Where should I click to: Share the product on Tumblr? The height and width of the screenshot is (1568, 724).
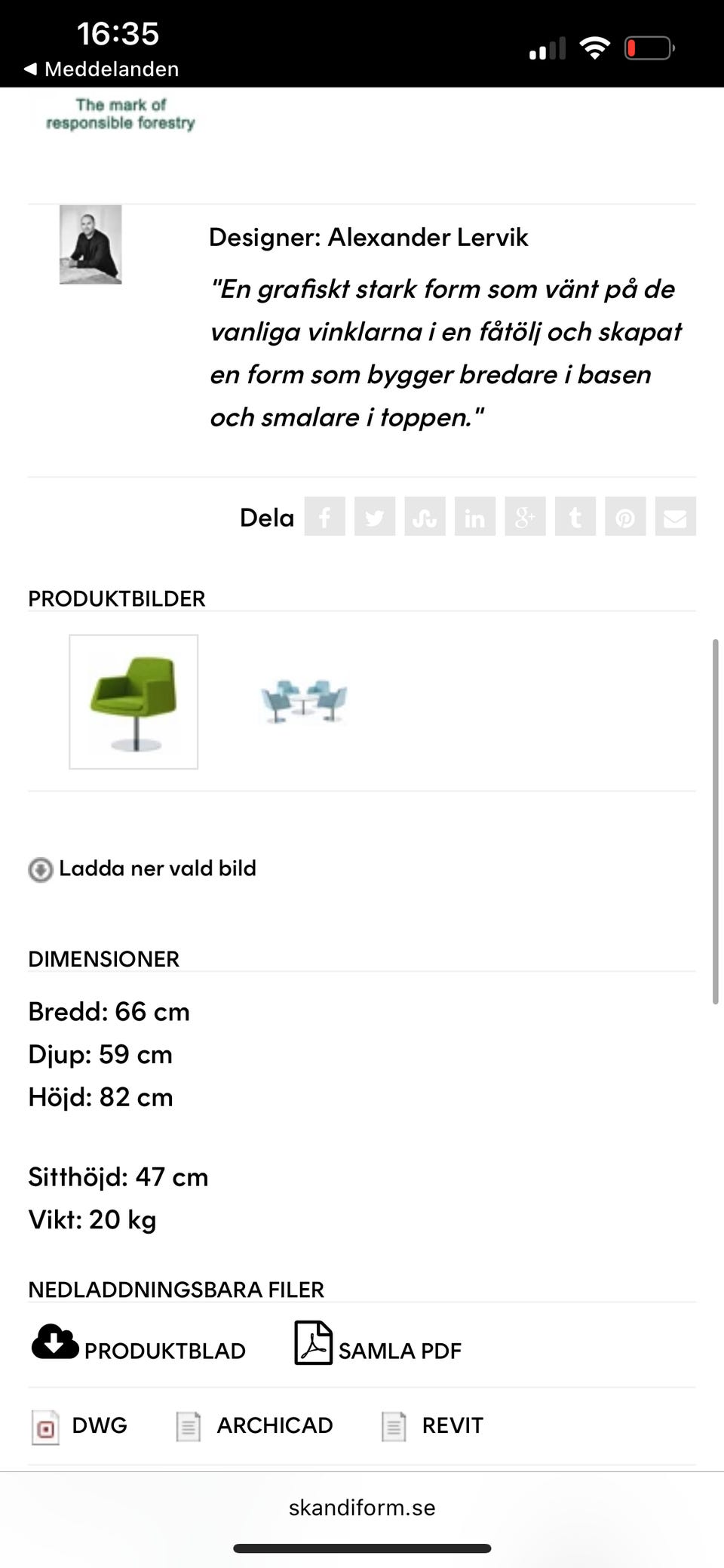[575, 517]
